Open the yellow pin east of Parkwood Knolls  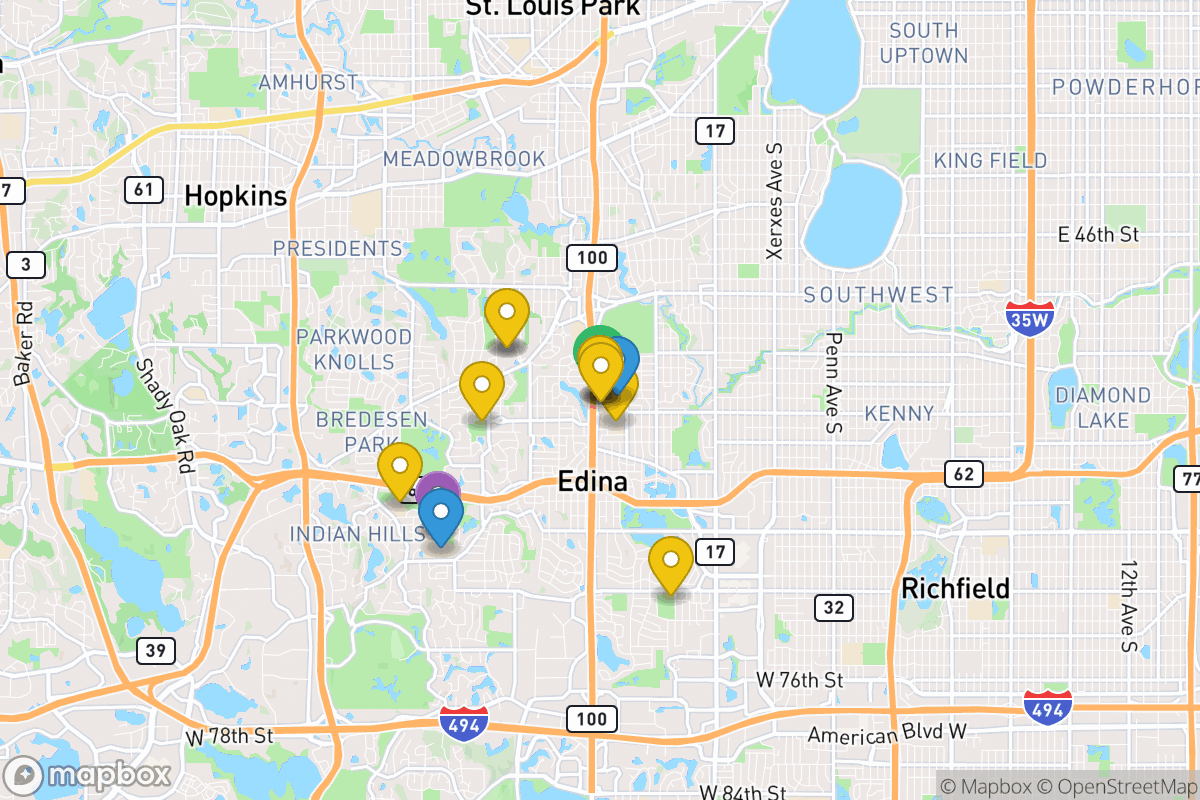(481, 385)
